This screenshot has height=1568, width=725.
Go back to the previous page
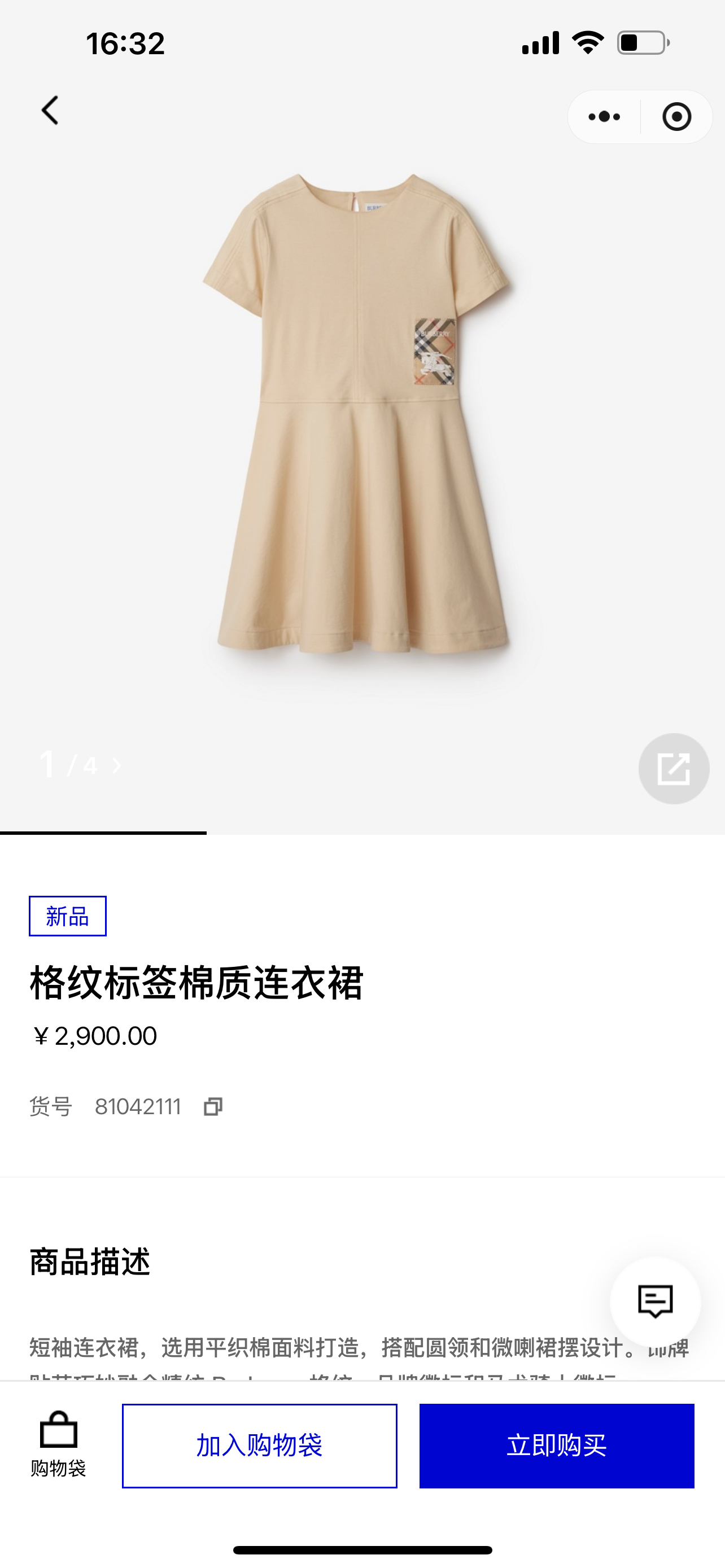pos(50,111)
